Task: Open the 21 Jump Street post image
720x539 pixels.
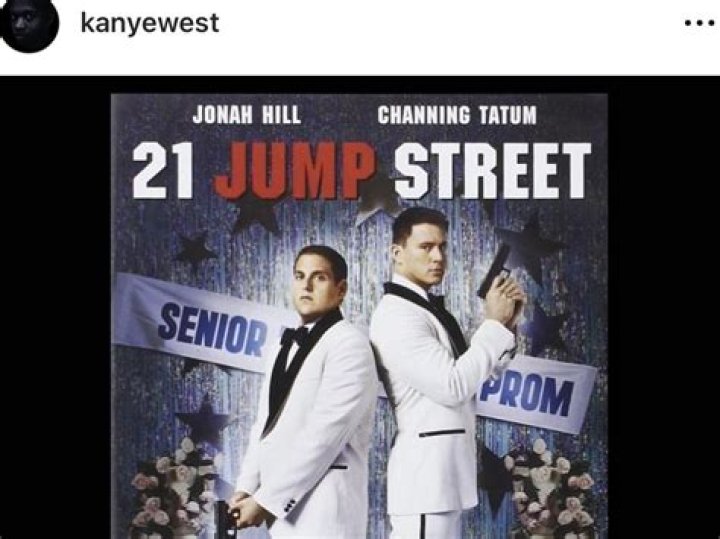Action: click(x=359, y=310)
